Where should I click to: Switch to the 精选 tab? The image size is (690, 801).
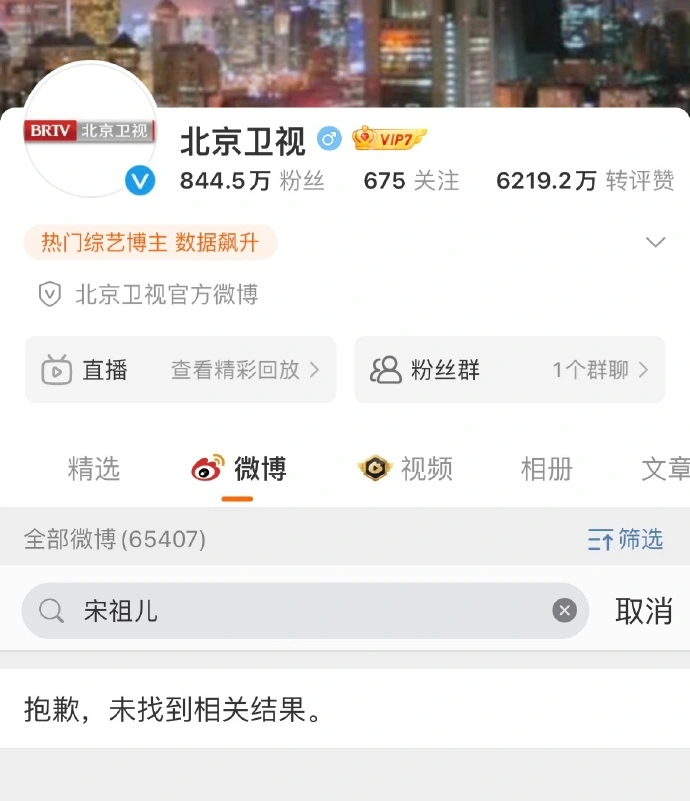[x=94, y=468]
